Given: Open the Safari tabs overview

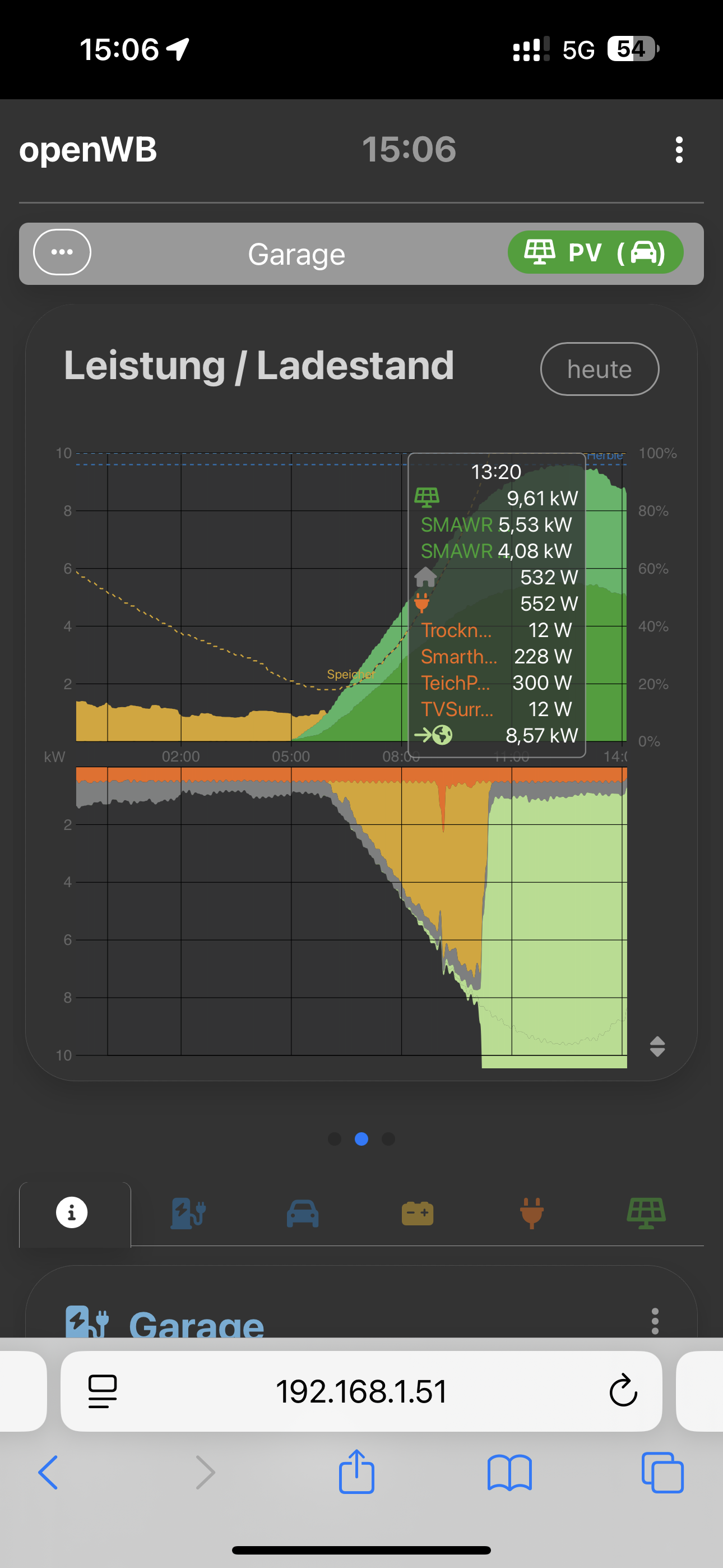Looking at the screenshot, I should 662,1473.
